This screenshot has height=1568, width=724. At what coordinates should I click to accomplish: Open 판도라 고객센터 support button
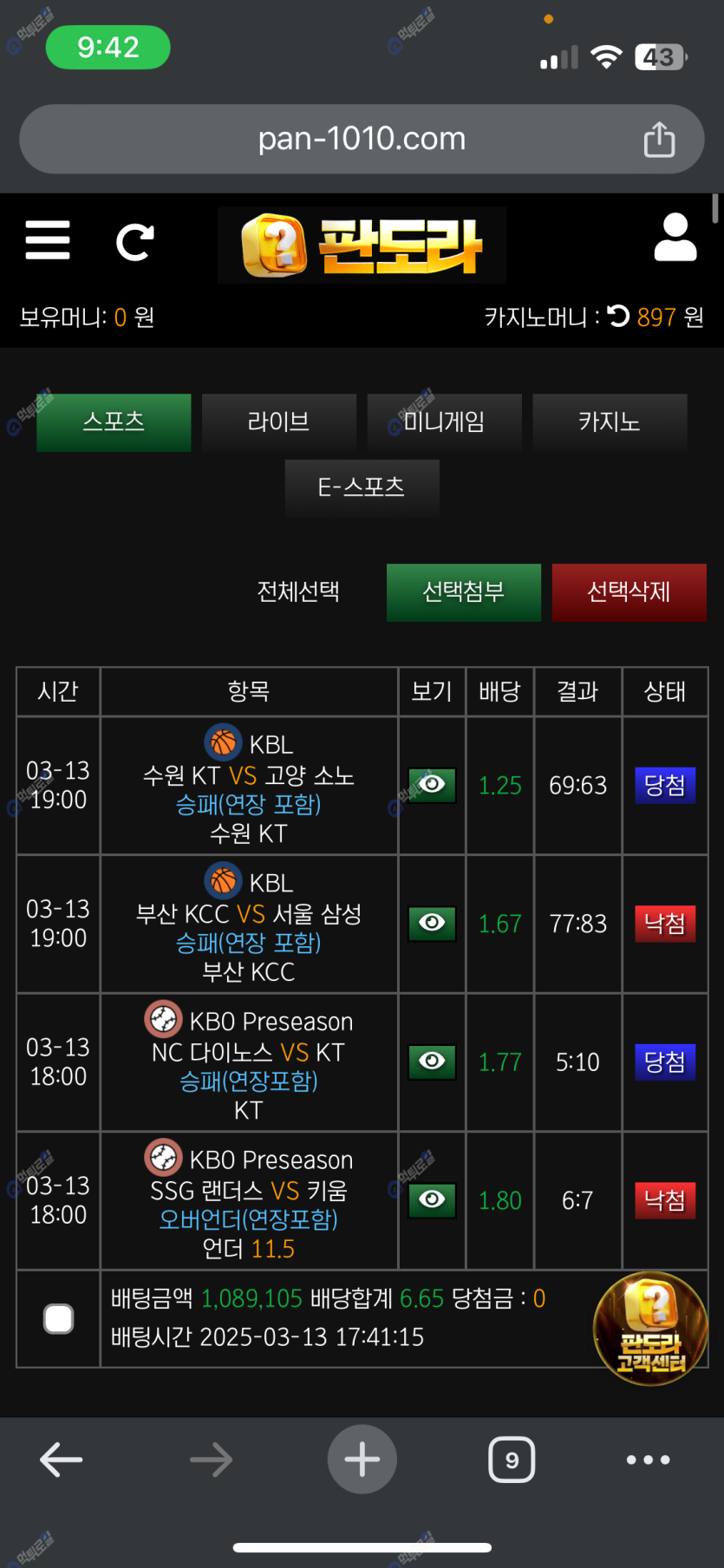pos(650,1328)
